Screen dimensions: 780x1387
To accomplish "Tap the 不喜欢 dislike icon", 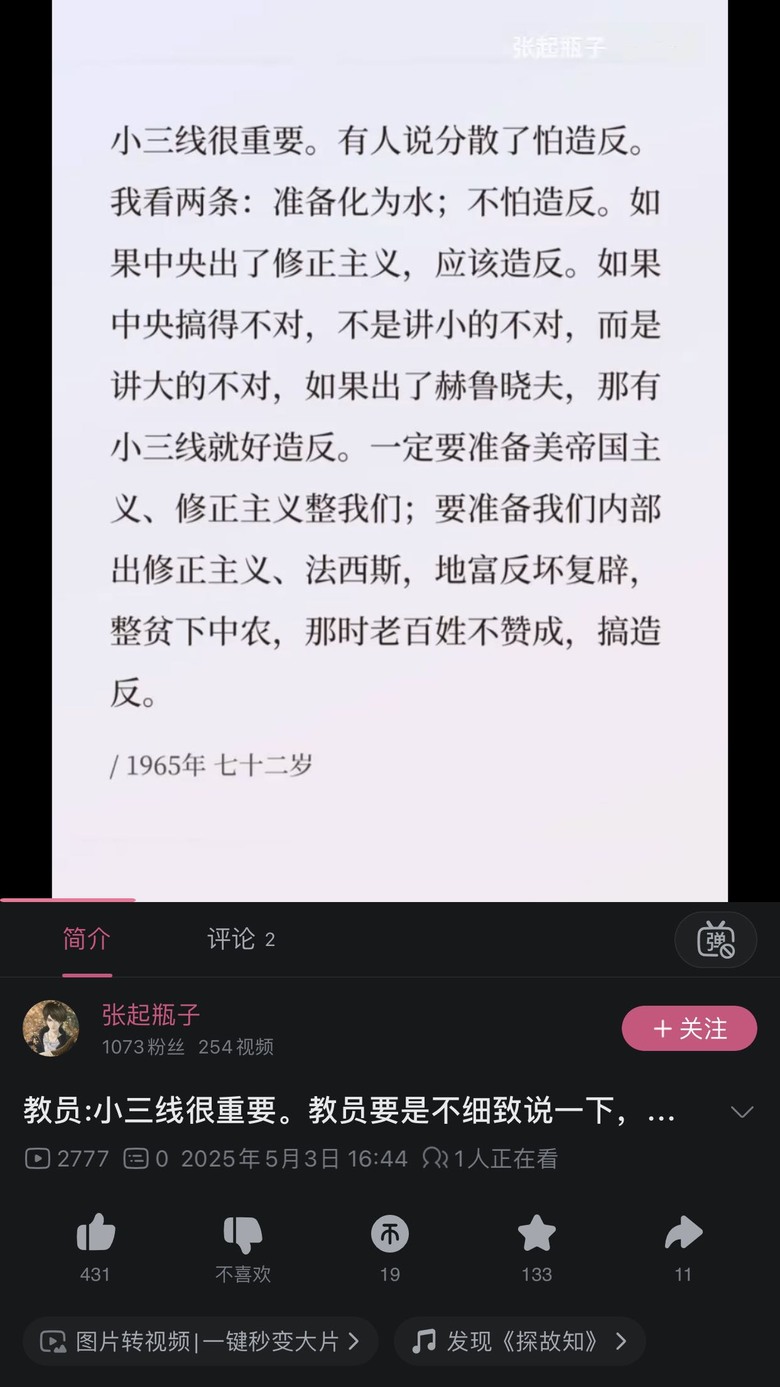I will coord(243,1235).
